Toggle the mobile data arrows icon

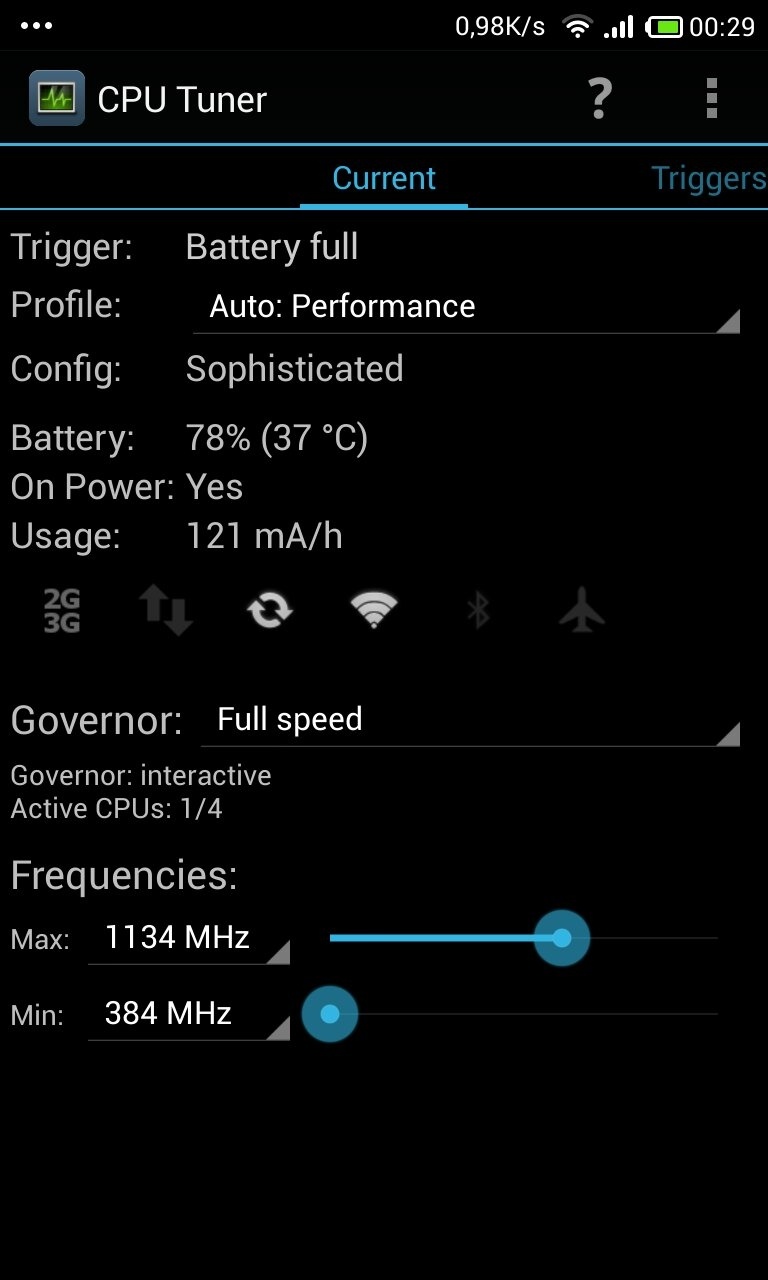coord(165,610)
